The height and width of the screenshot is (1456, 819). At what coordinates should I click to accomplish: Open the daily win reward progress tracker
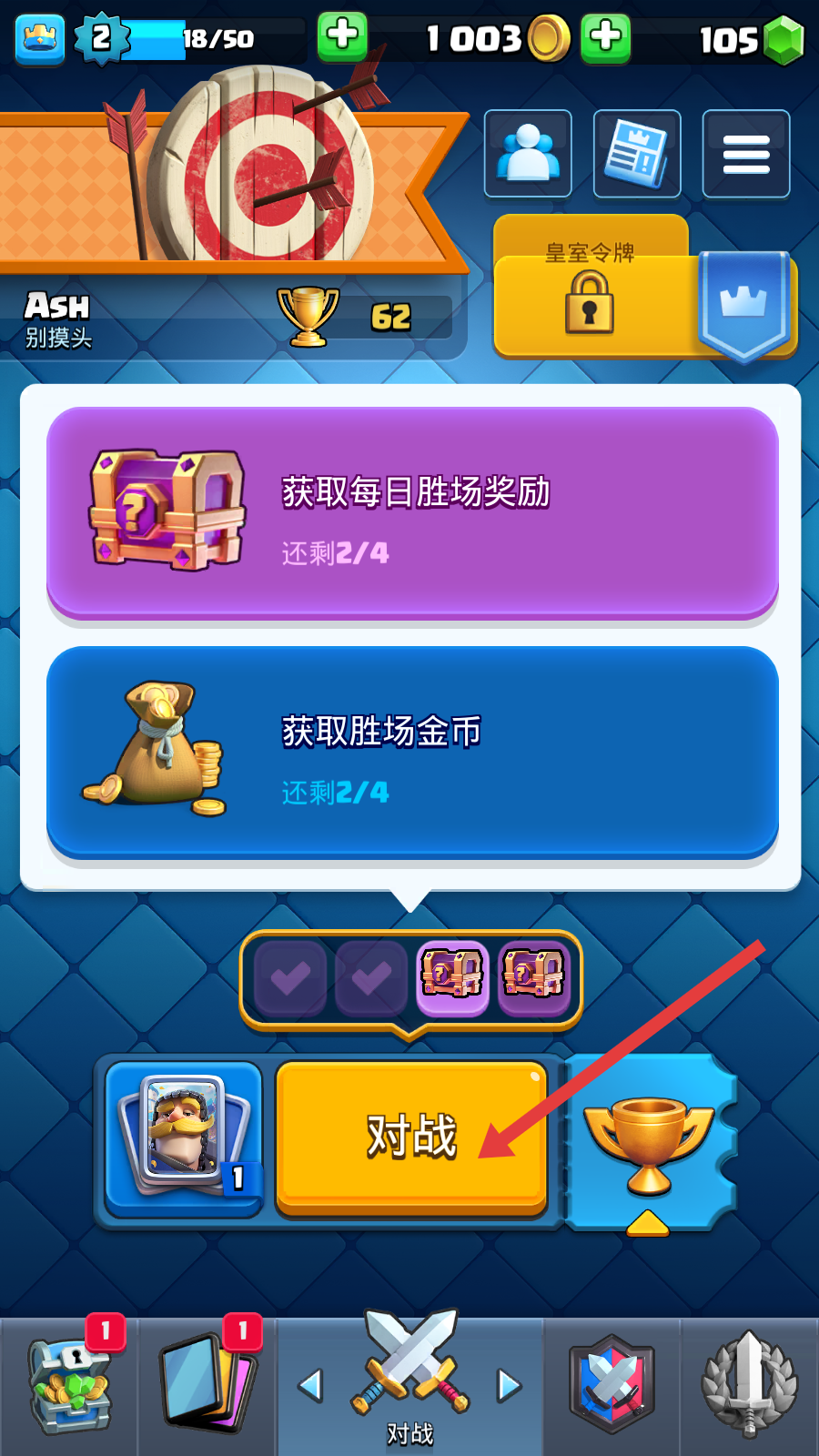coord(411,978)
